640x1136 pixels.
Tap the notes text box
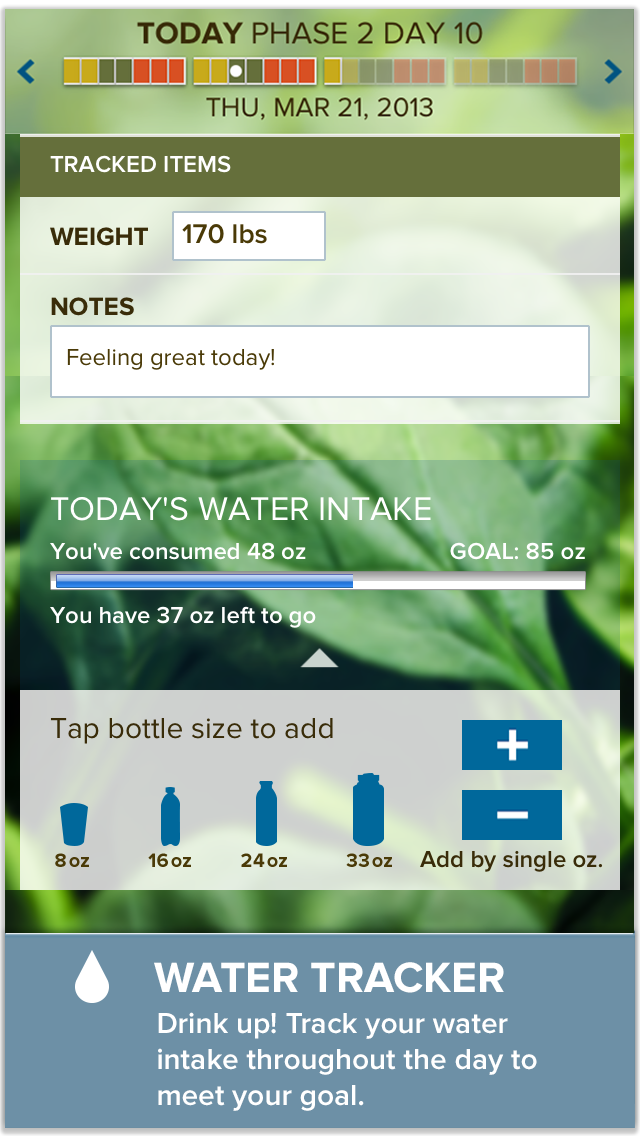(x=319, y=361)
